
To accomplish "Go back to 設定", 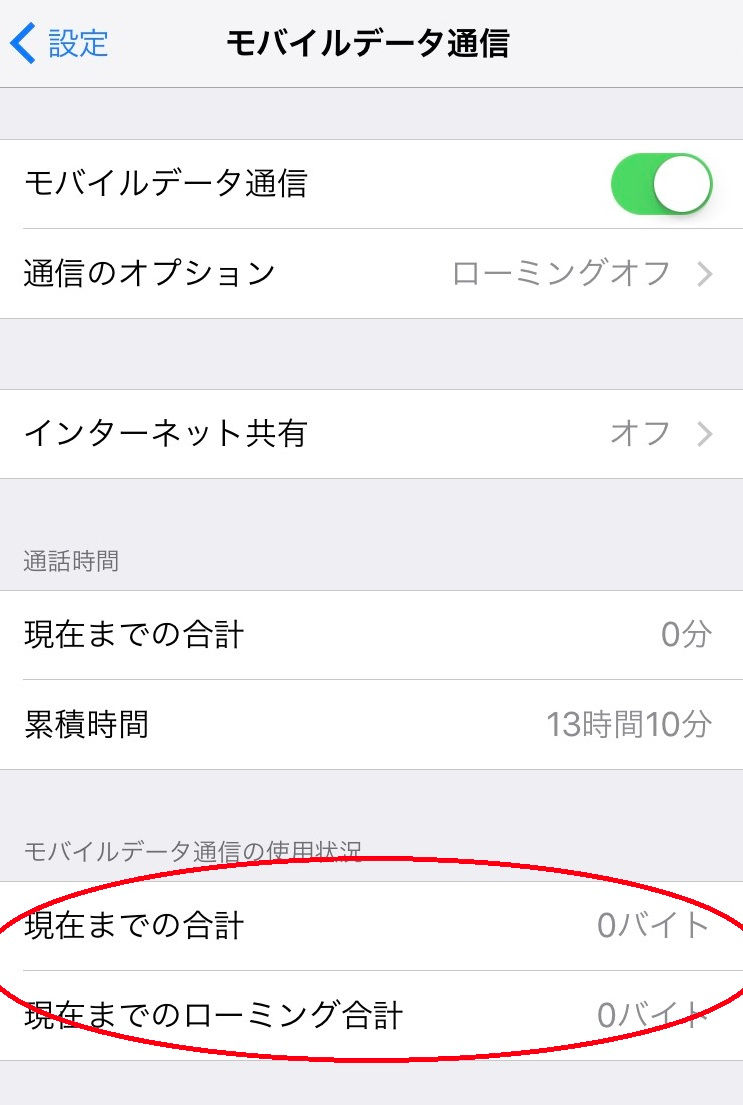I will 59,44.
